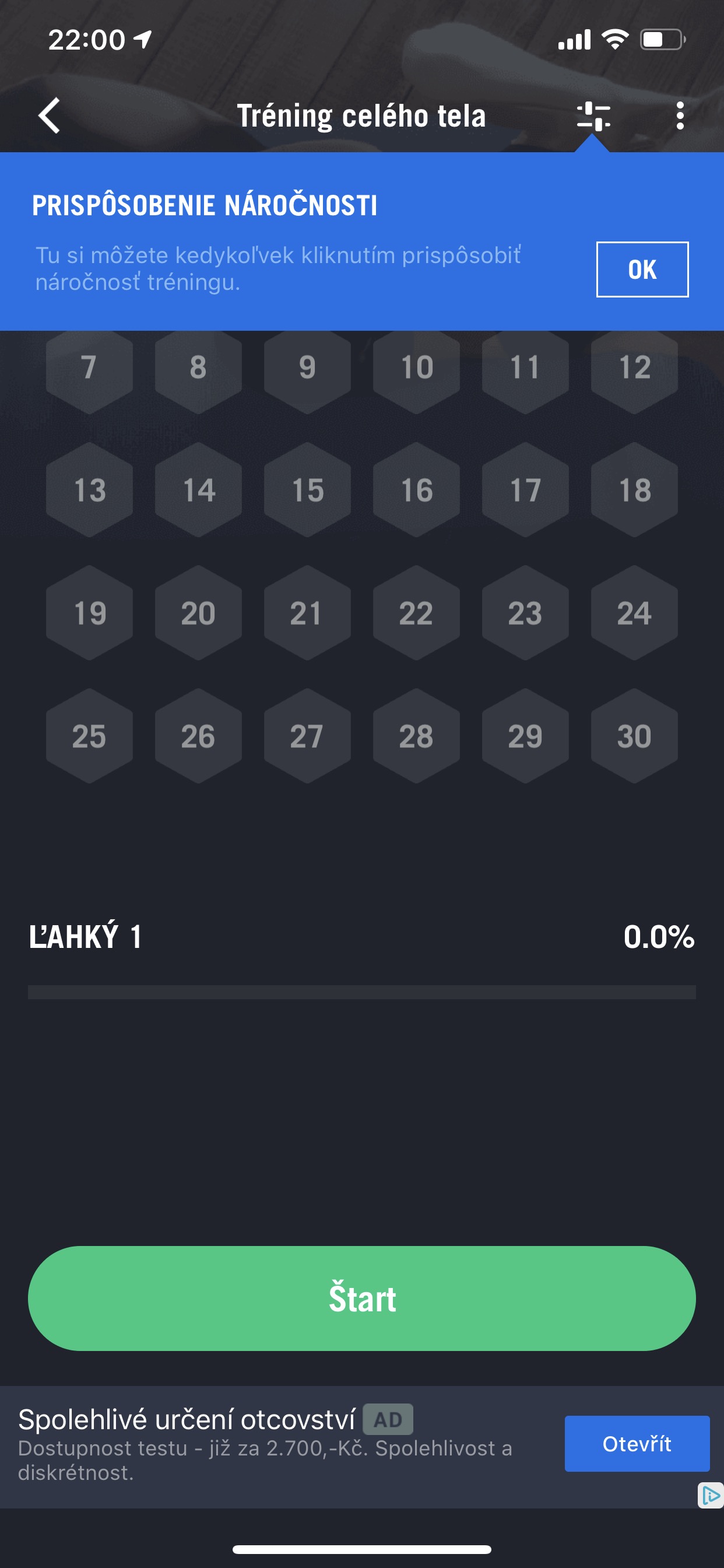Select day 7 hexagon

point(89,367)
